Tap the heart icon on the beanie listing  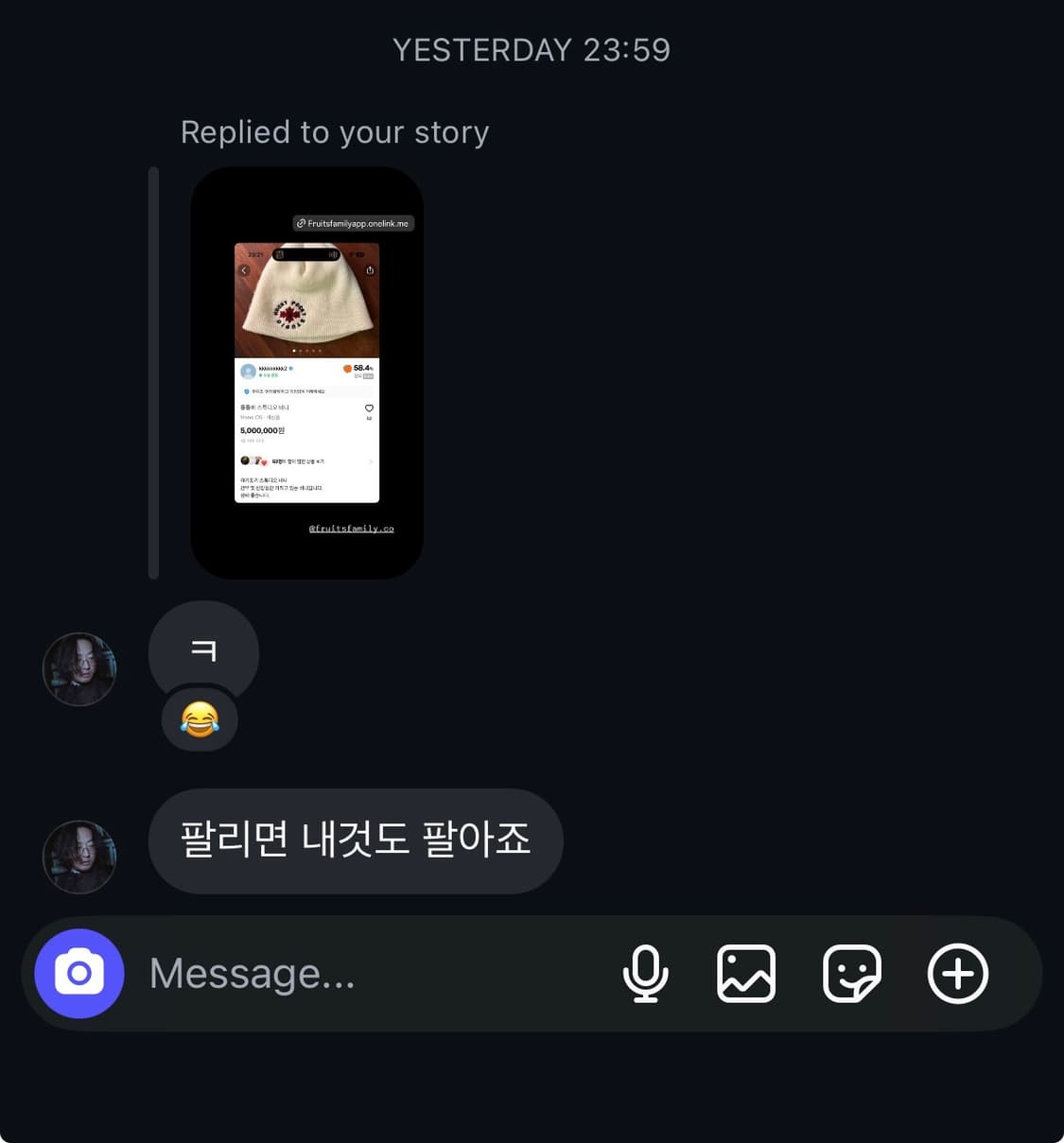coord(369,408)
